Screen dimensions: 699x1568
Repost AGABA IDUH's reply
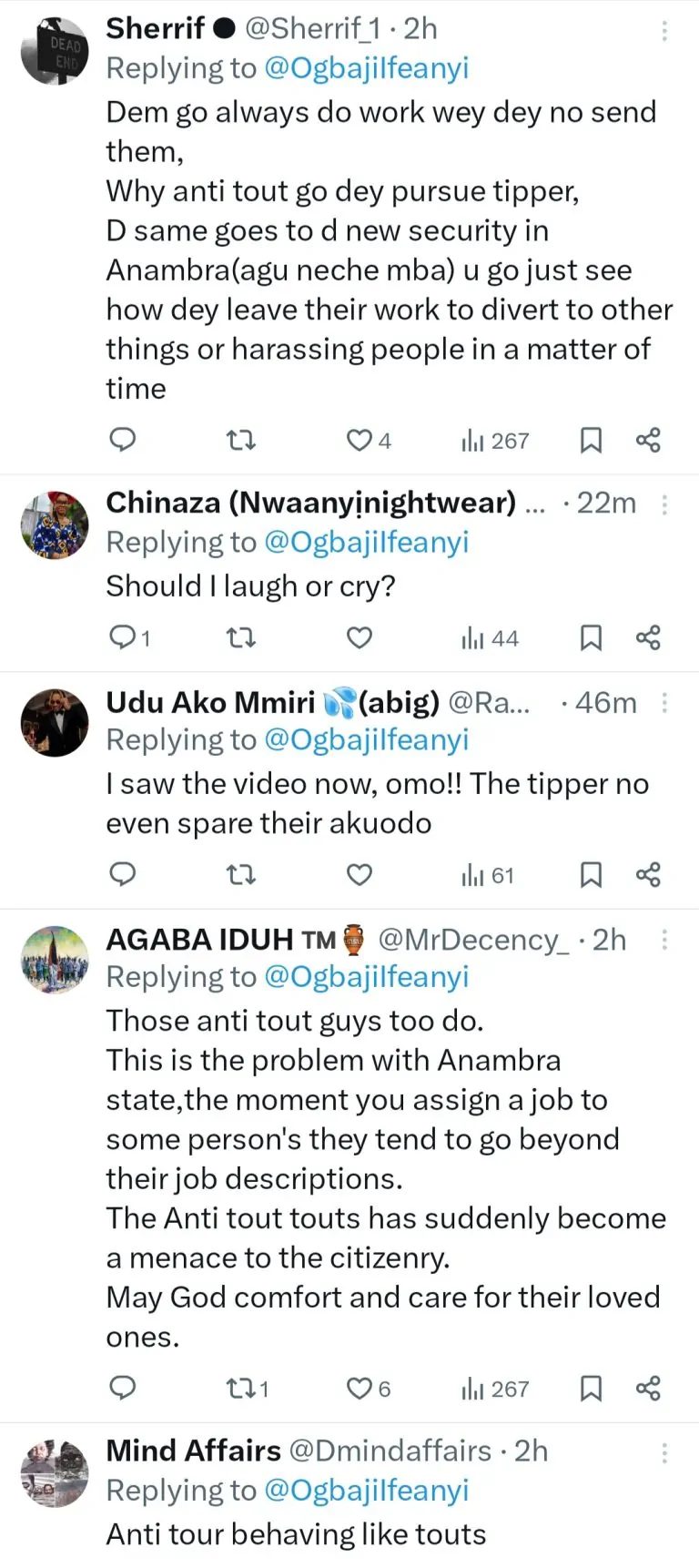pos(240,1389)
